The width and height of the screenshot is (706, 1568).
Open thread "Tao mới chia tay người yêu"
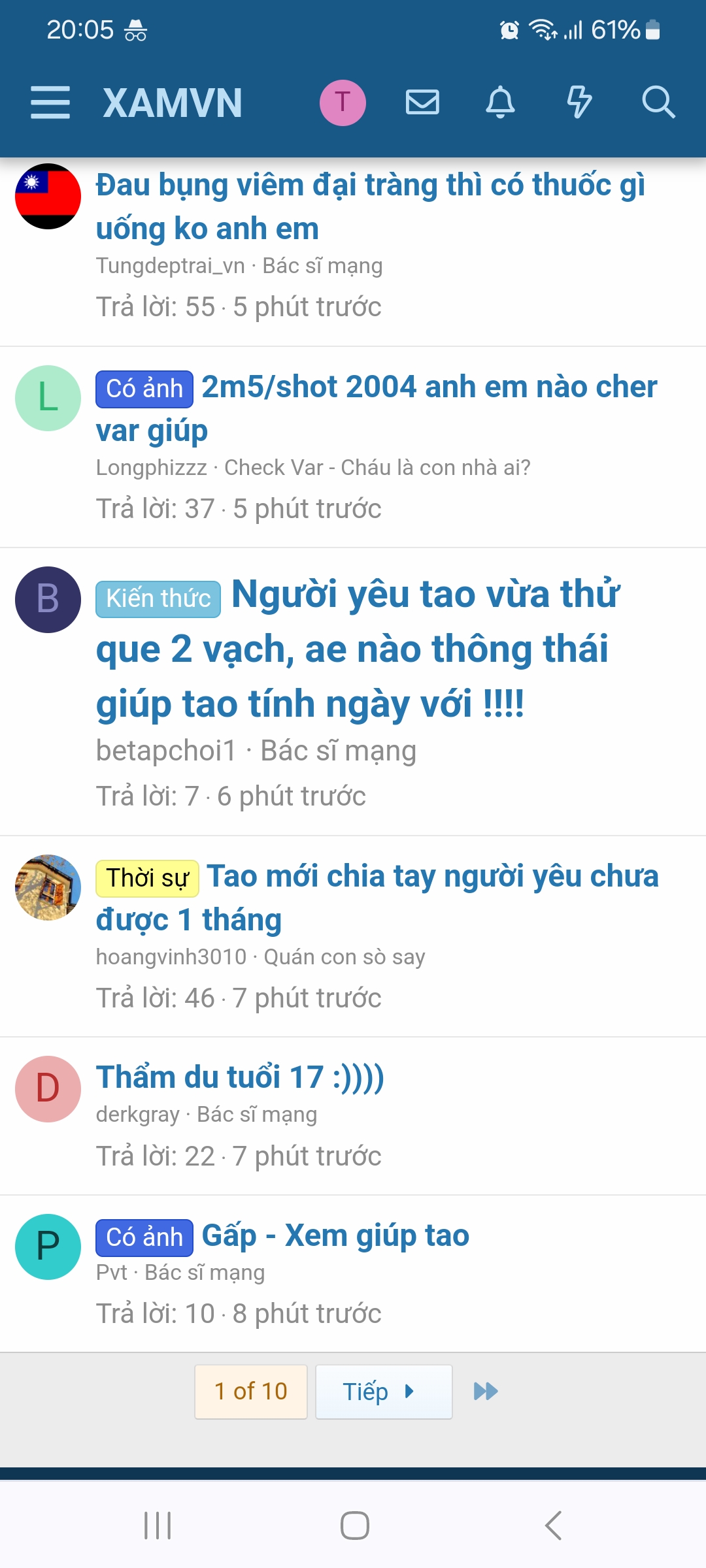431,877
